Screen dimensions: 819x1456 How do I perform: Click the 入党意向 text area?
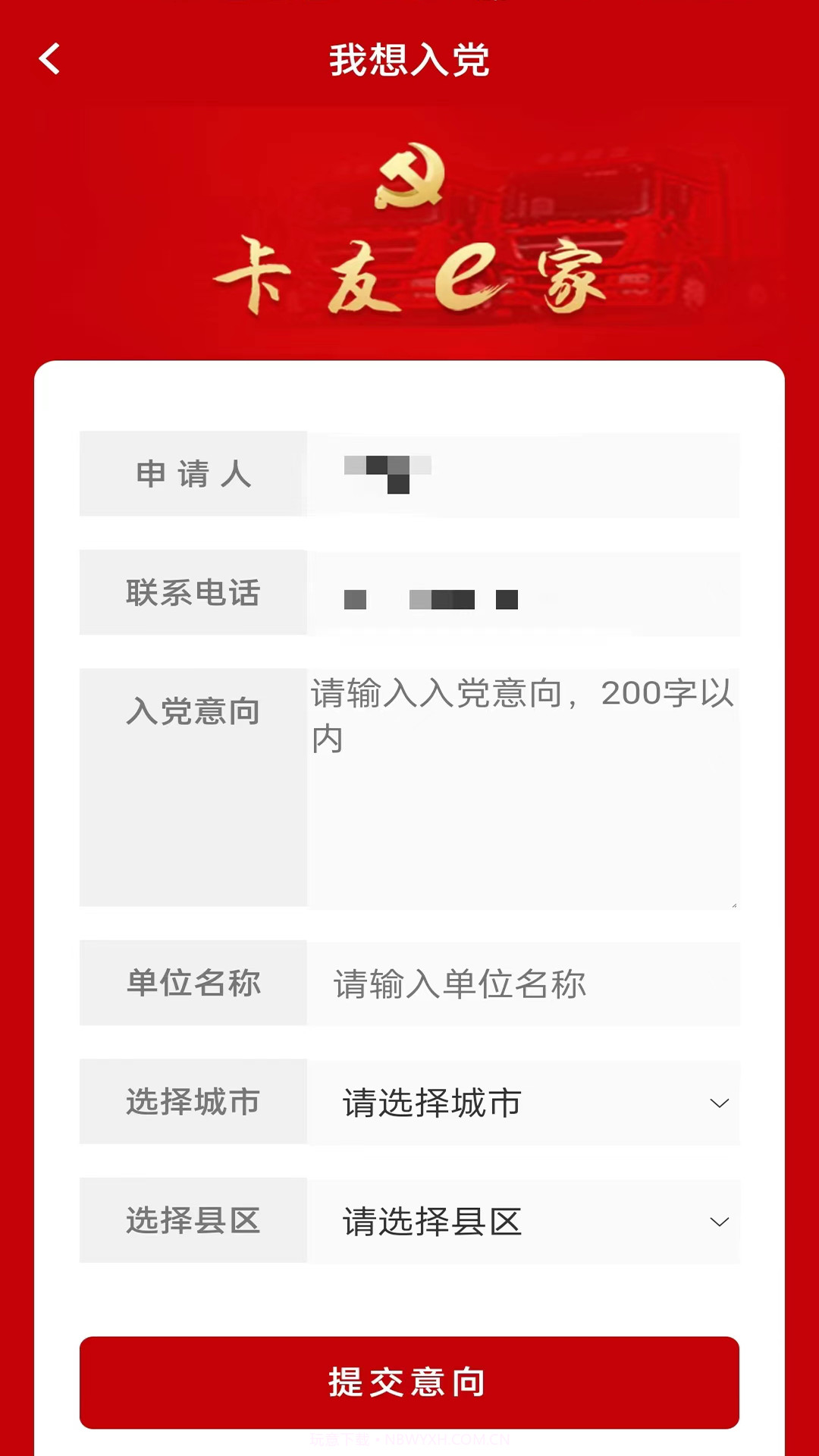(x=523, y=781)
